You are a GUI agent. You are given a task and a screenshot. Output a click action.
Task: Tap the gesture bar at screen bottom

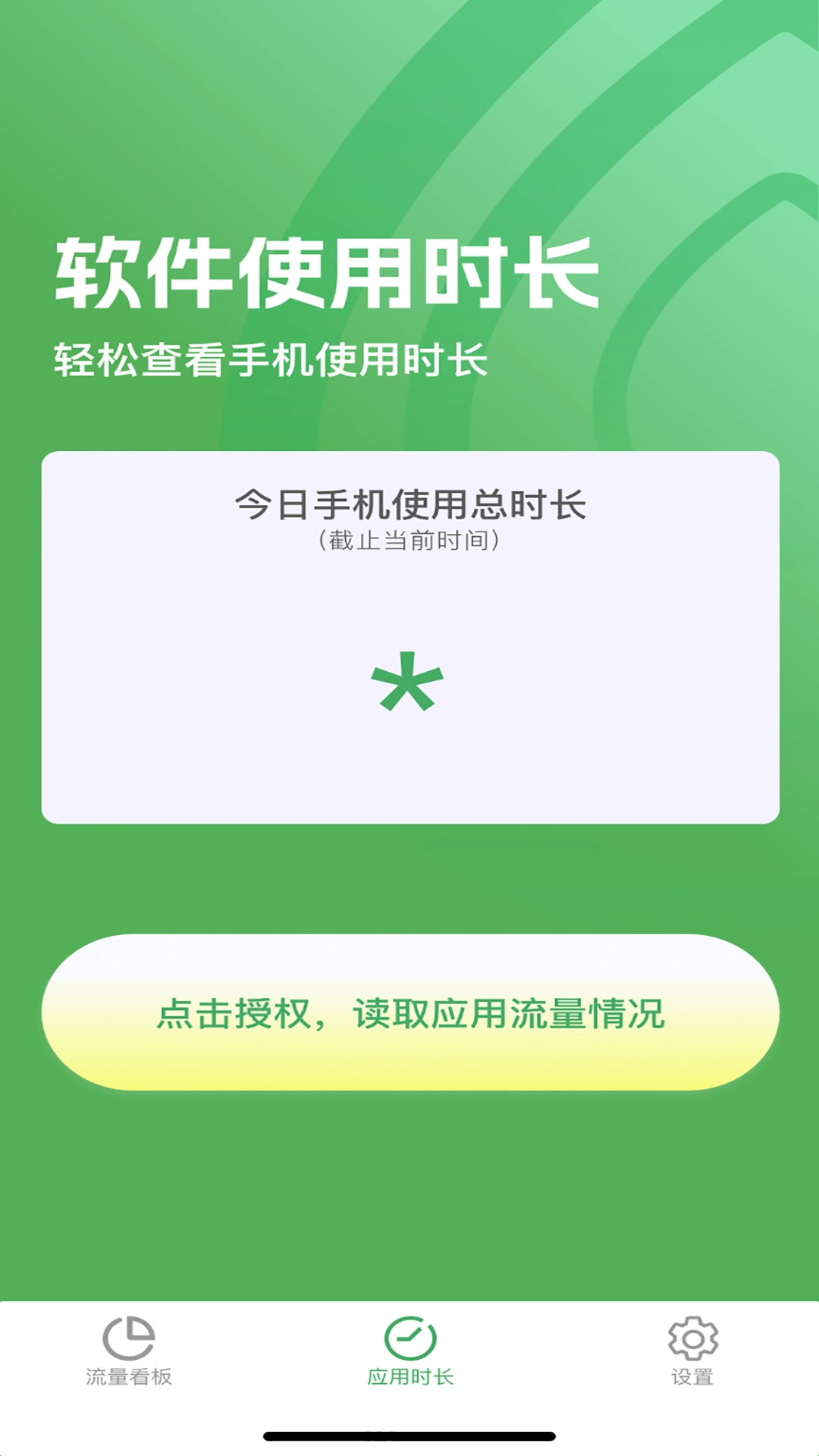pos(409,1433)
